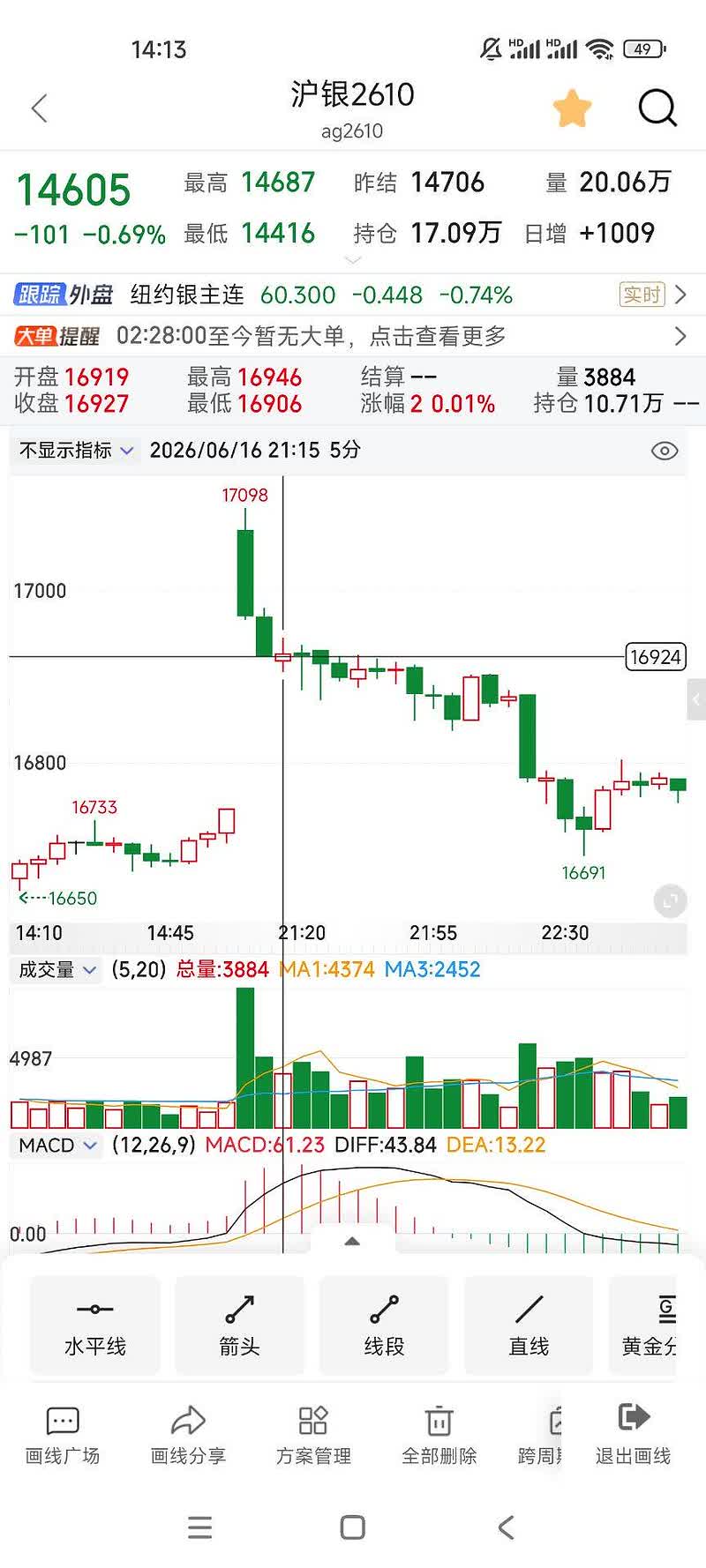Delete all drawings with 全部删除
706x1568 pixels.
tap(439, 1436)
